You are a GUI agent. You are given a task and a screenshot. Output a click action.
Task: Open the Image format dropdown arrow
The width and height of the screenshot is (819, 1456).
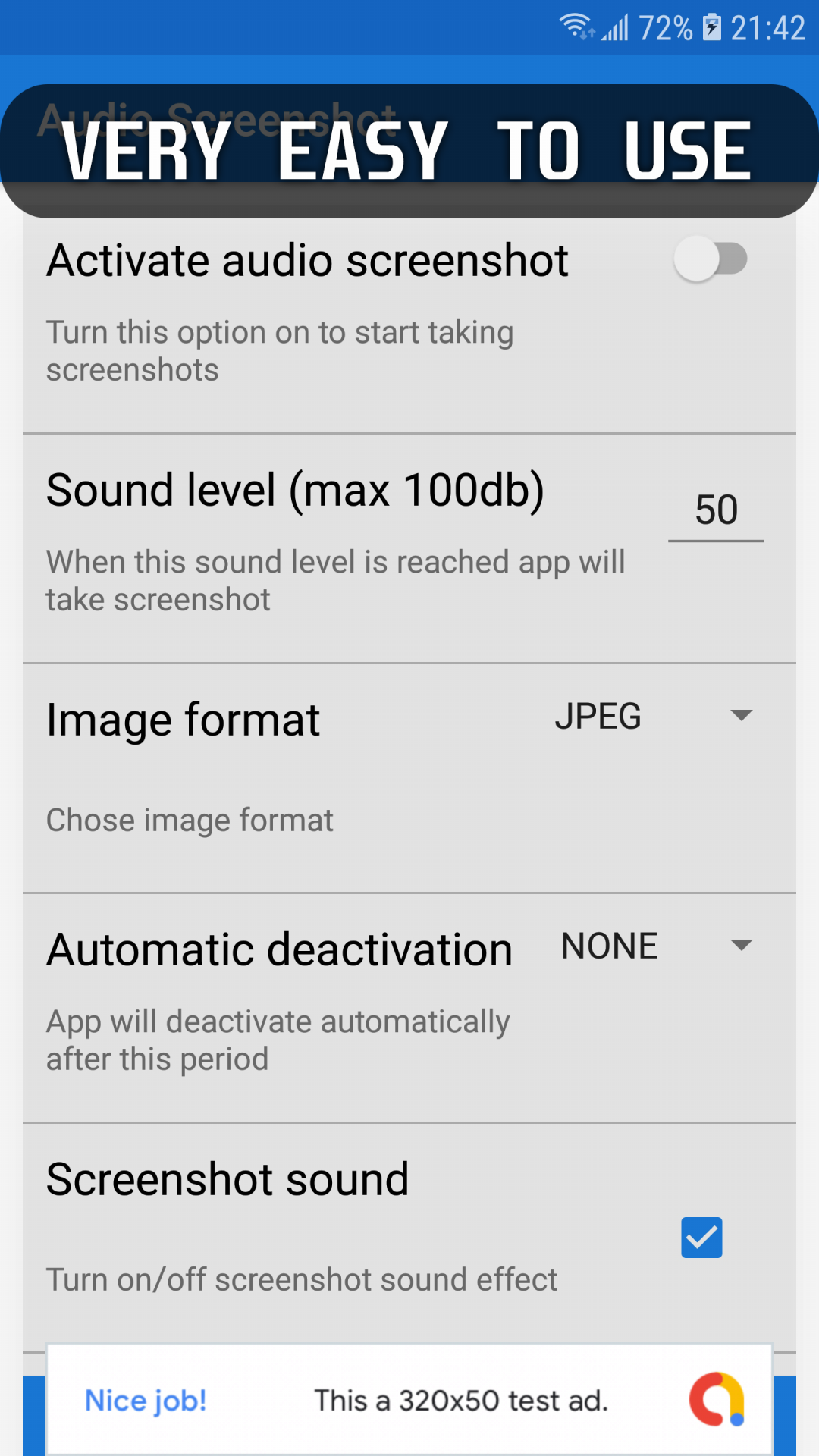pyautogui.click(x=742, y=715)
